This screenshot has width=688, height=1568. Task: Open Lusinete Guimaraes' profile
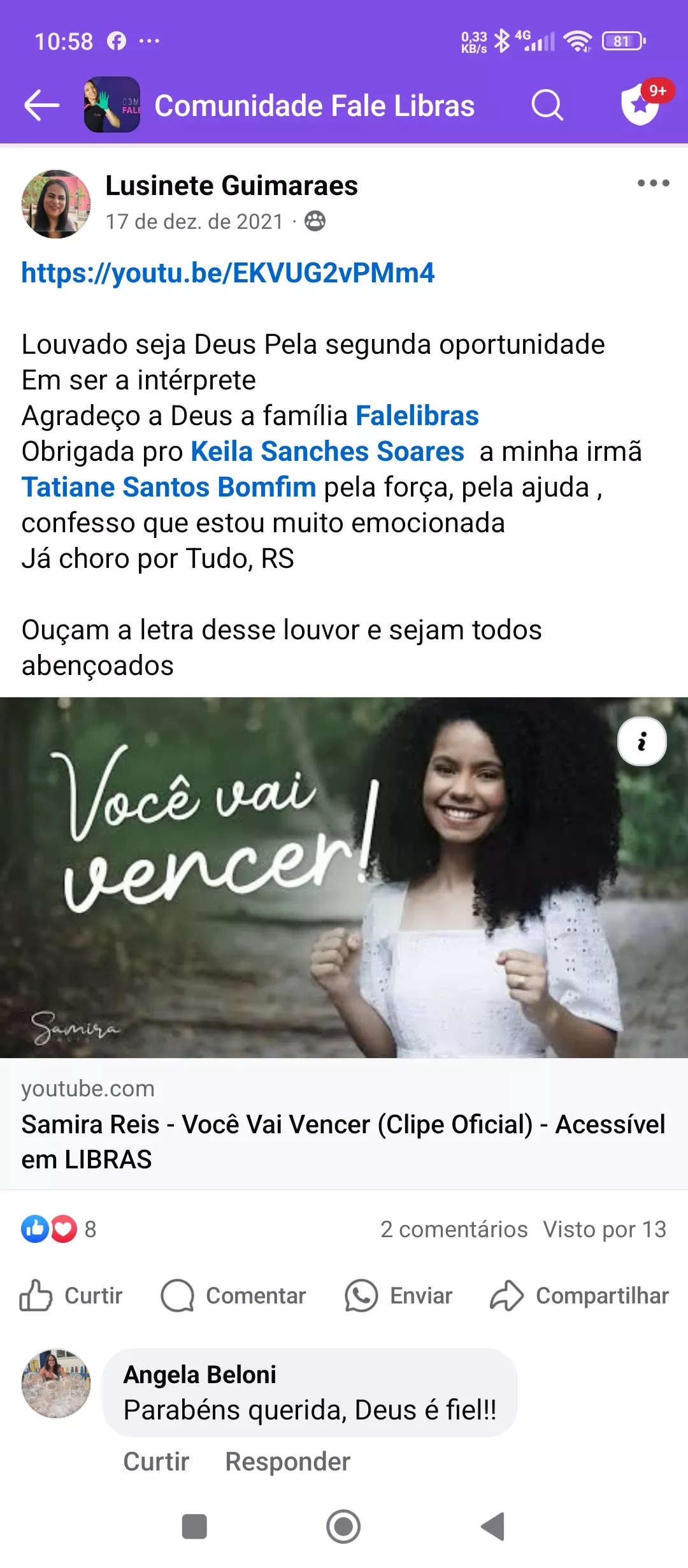point(231,186)
